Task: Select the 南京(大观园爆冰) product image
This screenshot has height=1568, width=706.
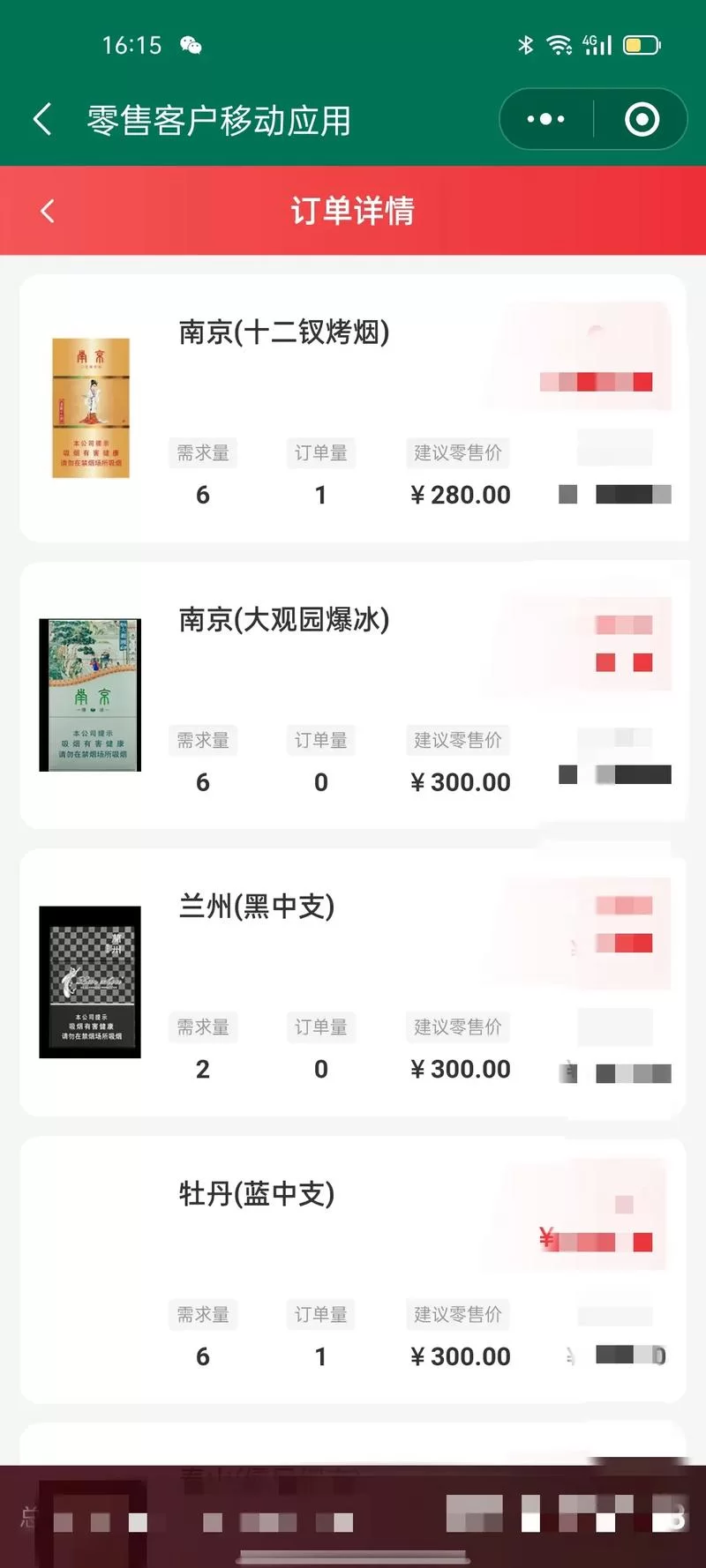Action: 89,695
